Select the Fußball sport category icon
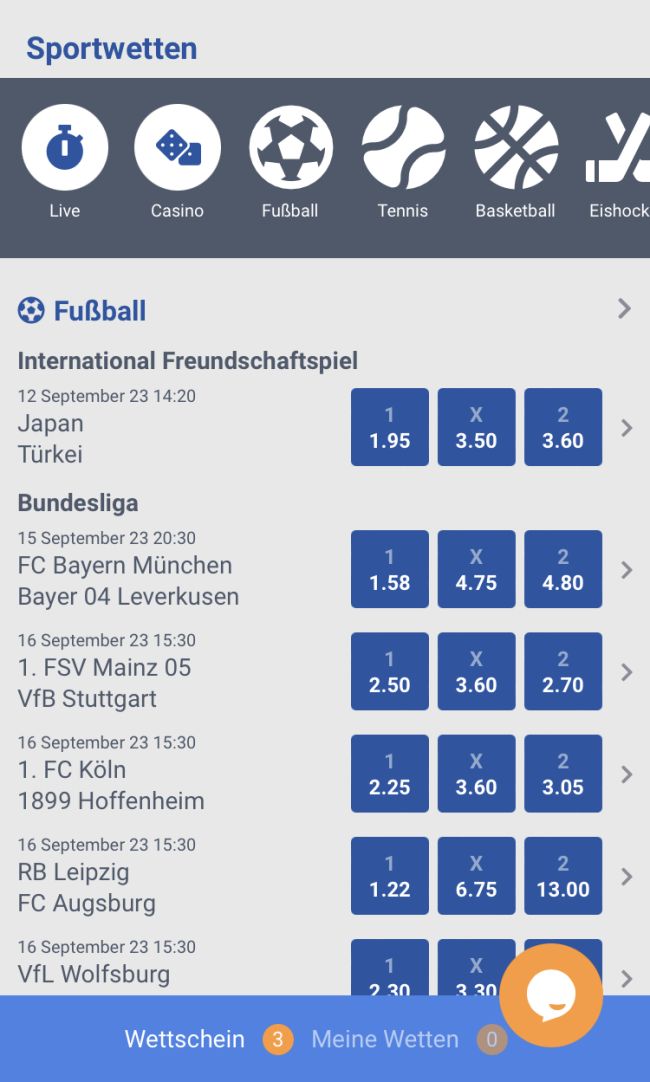The width and height of the screenshot is (650, 1082). click(290, 148)
